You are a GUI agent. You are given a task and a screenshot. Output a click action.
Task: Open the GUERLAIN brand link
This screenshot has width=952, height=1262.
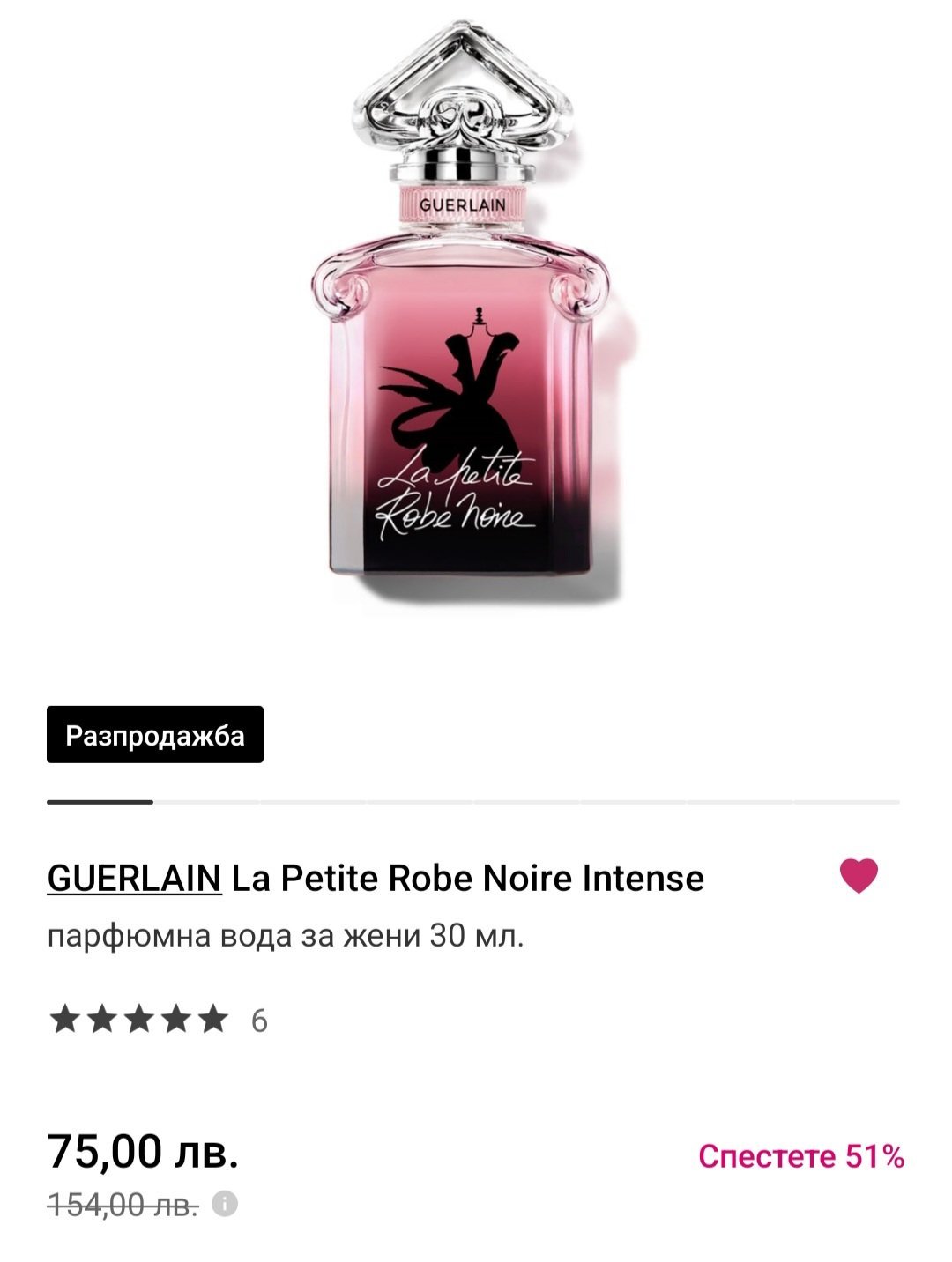tap(134, 878)
